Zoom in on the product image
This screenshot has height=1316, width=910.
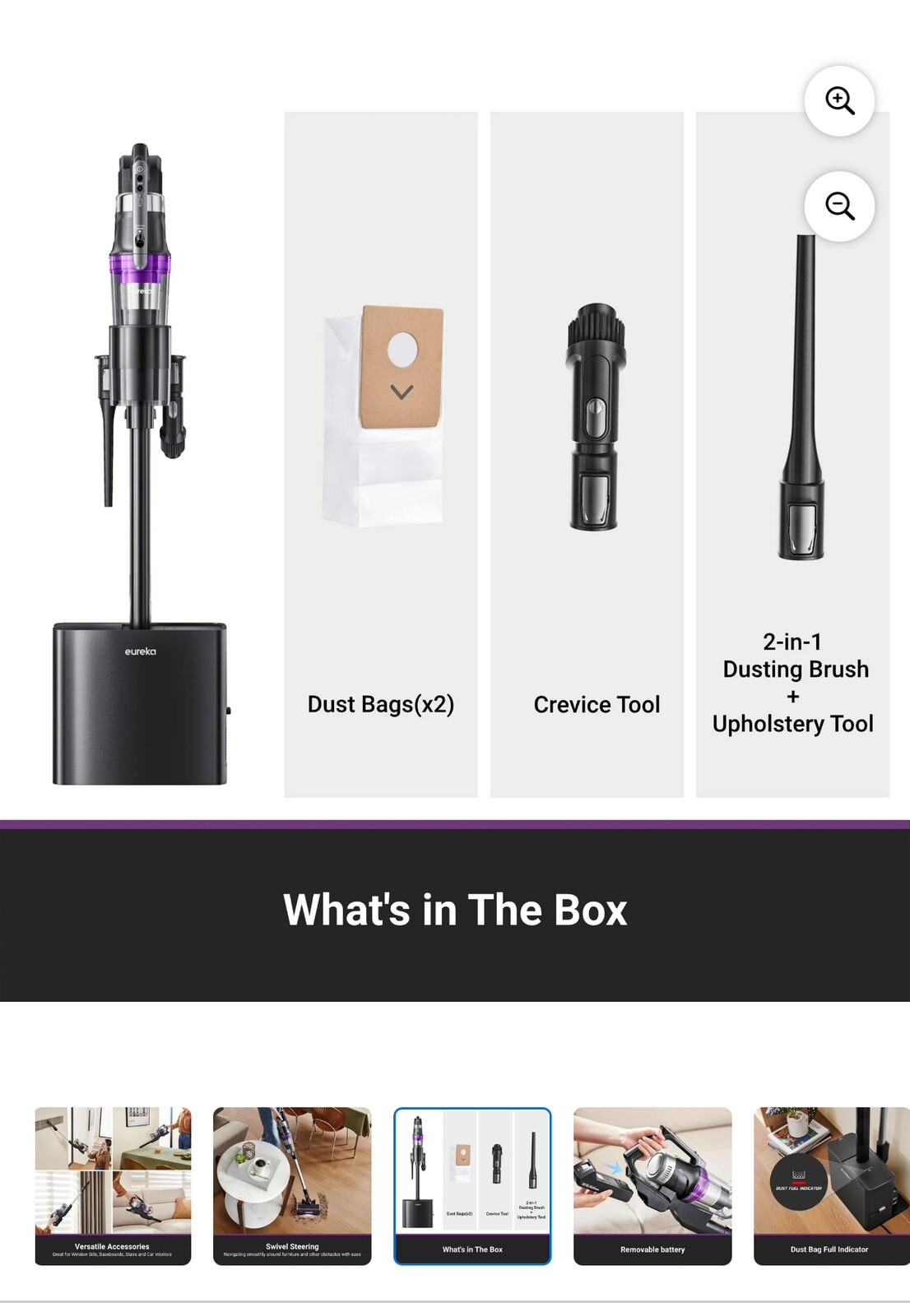click(839, 101)
